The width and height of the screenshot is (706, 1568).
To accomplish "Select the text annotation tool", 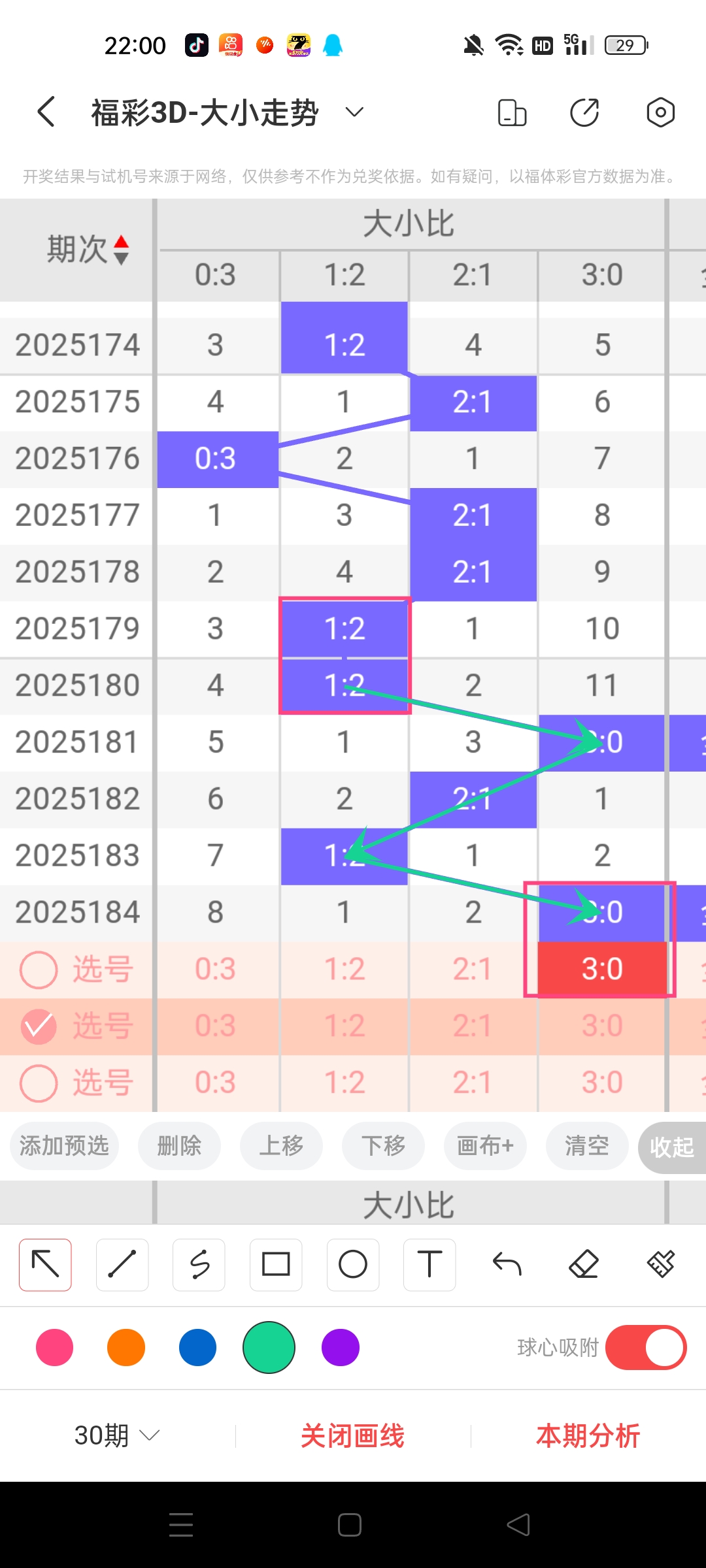I will (429, 1264).
